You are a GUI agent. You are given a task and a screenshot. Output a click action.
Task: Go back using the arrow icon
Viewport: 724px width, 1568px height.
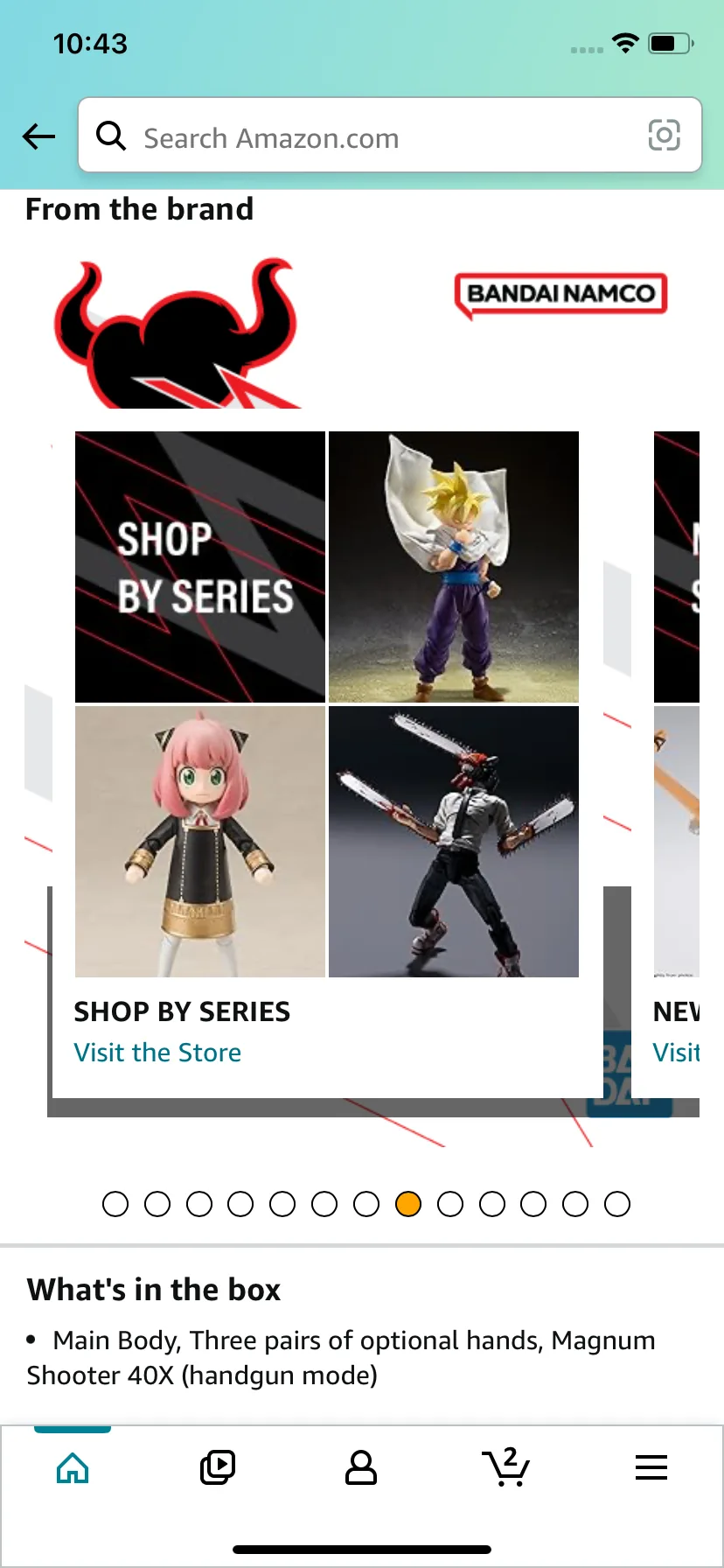[x=38, y=136]
